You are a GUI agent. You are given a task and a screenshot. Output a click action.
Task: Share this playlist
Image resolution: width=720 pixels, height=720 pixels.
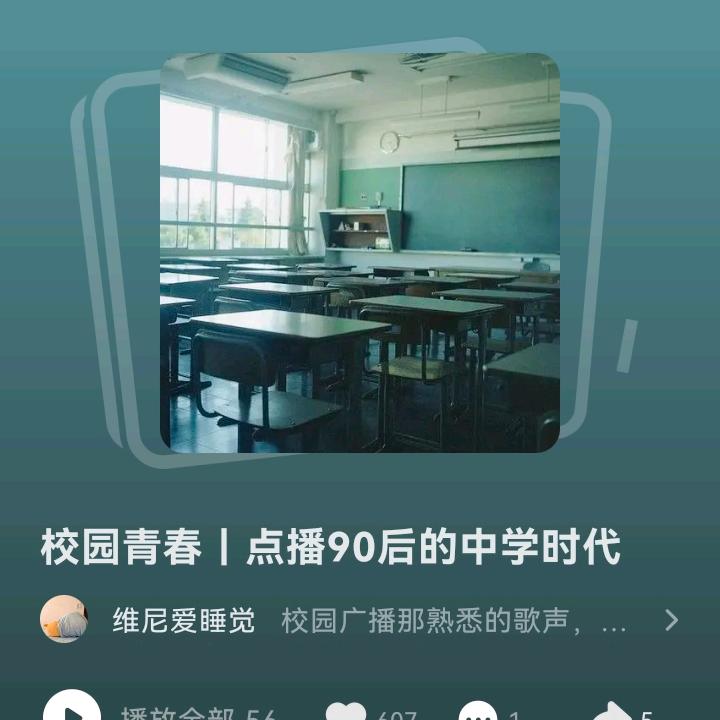(611, 712)
